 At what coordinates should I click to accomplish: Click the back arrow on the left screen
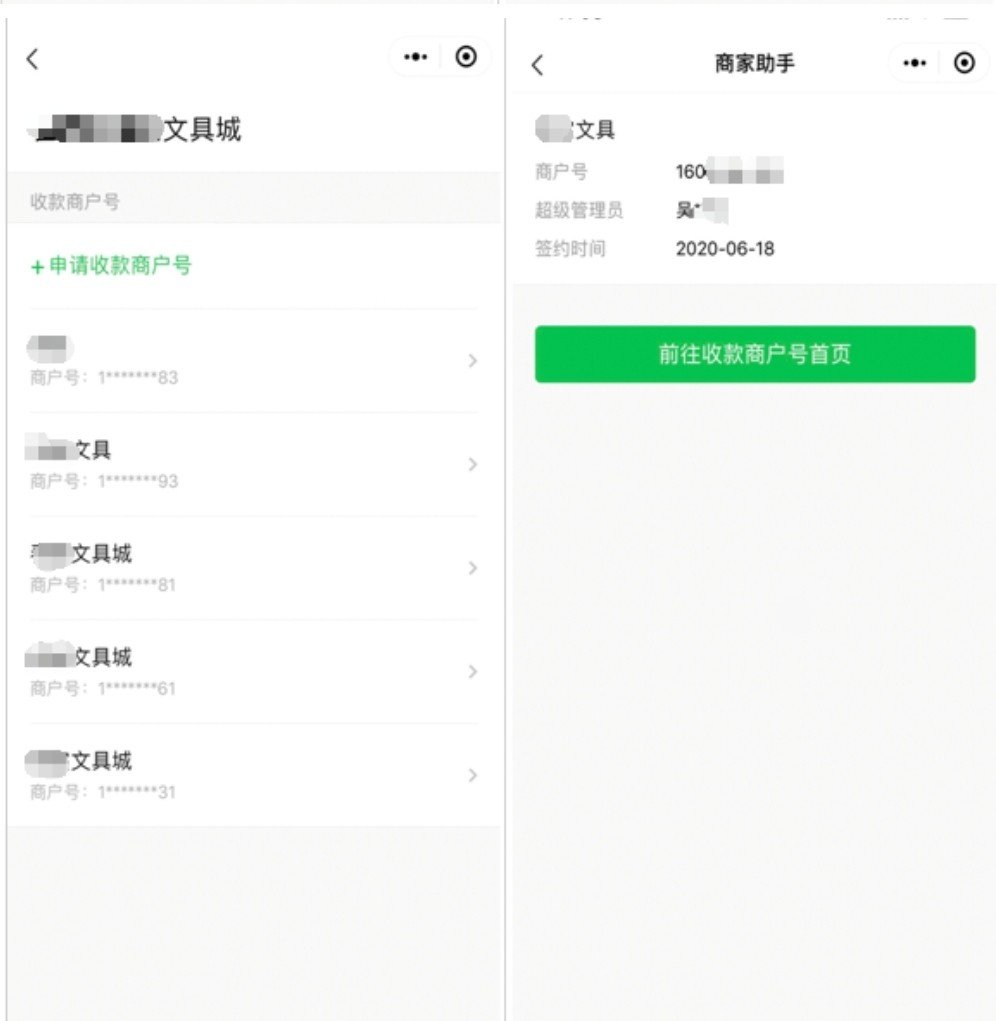click(31, 57)
